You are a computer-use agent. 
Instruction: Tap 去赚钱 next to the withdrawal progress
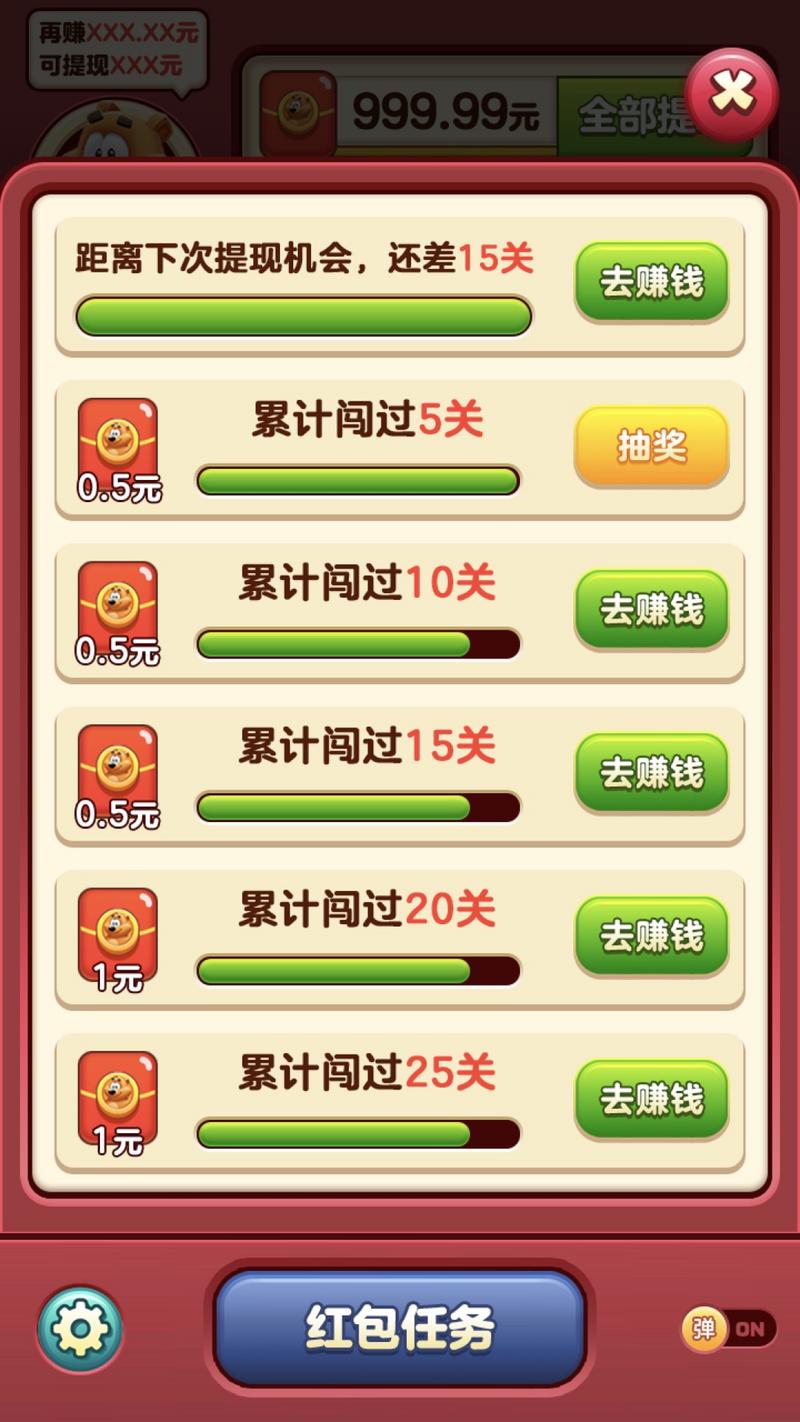pos(651,282)
